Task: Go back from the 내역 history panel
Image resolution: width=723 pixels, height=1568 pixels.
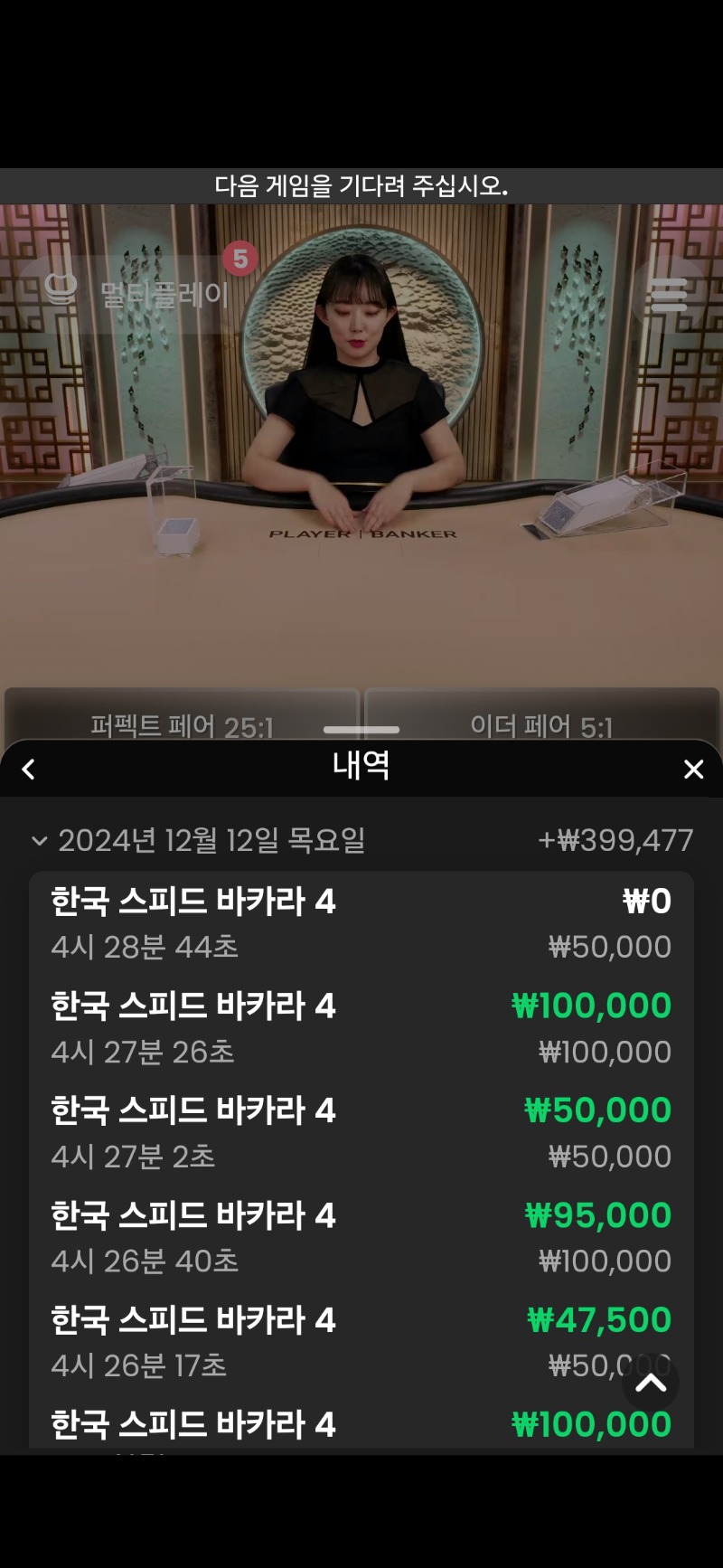Action: click(x=29, y=770)
